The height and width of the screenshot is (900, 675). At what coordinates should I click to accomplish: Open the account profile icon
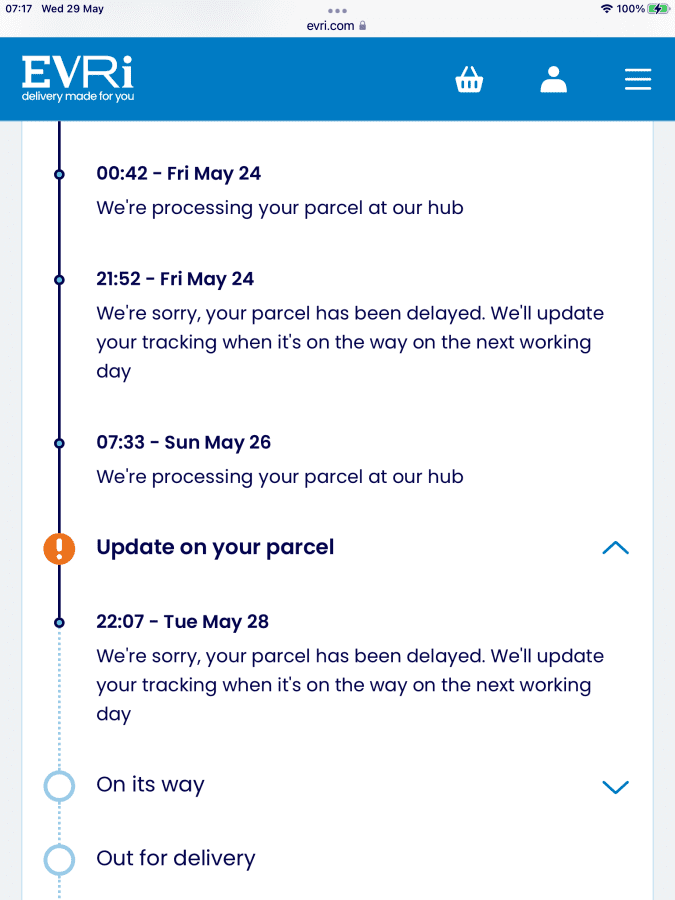point(553,79)
